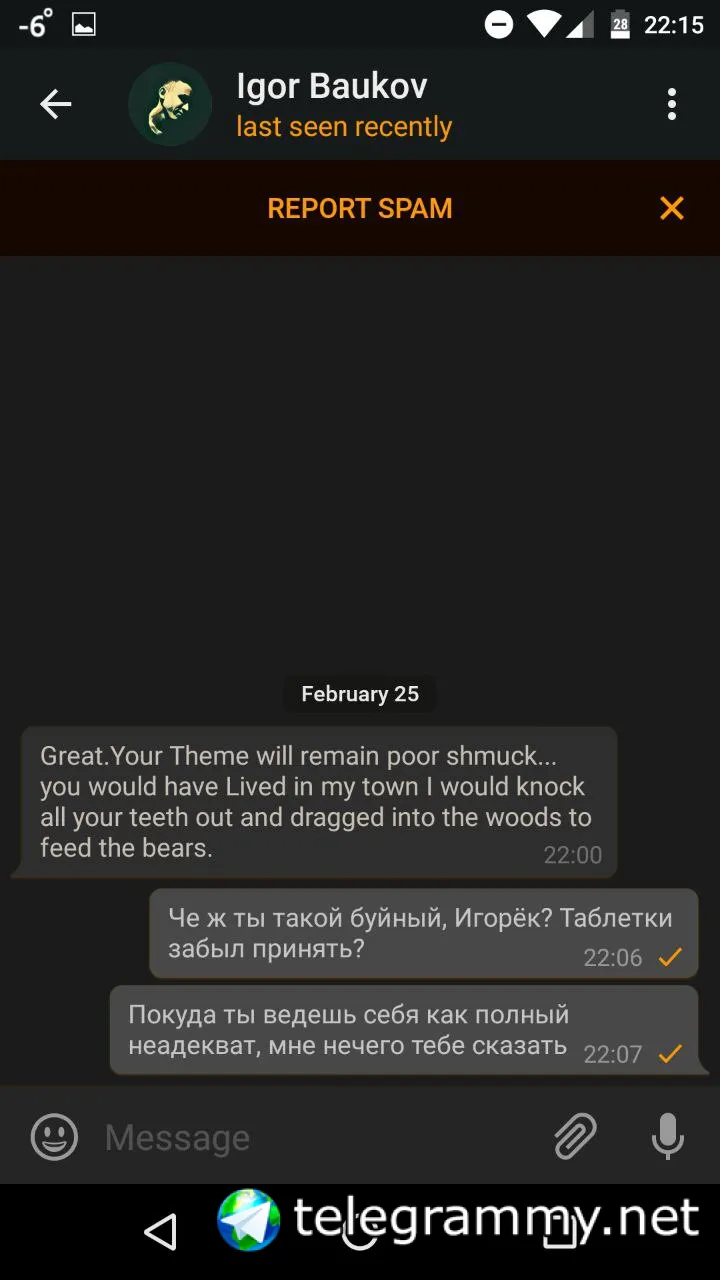Open Igor Baukov's profile

click(331, 104)
